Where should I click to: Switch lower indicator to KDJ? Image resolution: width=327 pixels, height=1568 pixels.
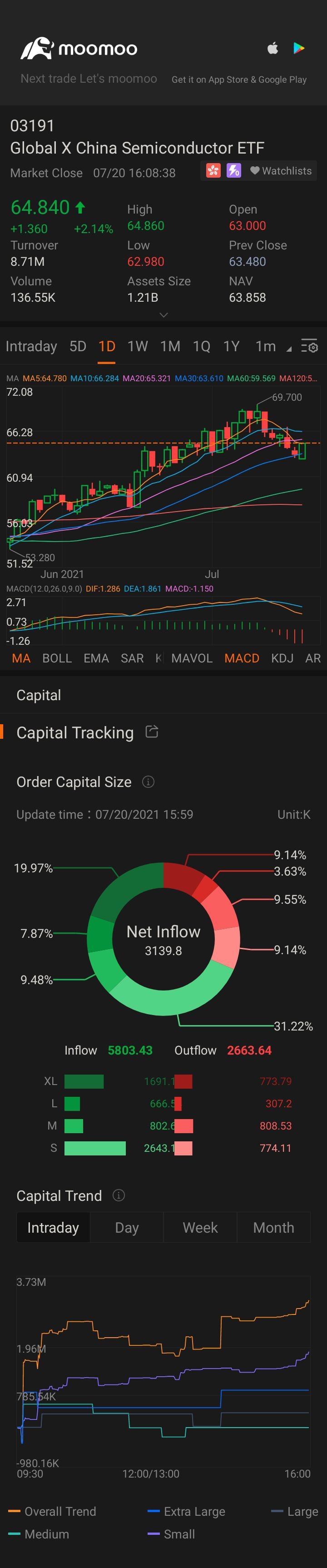click(282, 658)
